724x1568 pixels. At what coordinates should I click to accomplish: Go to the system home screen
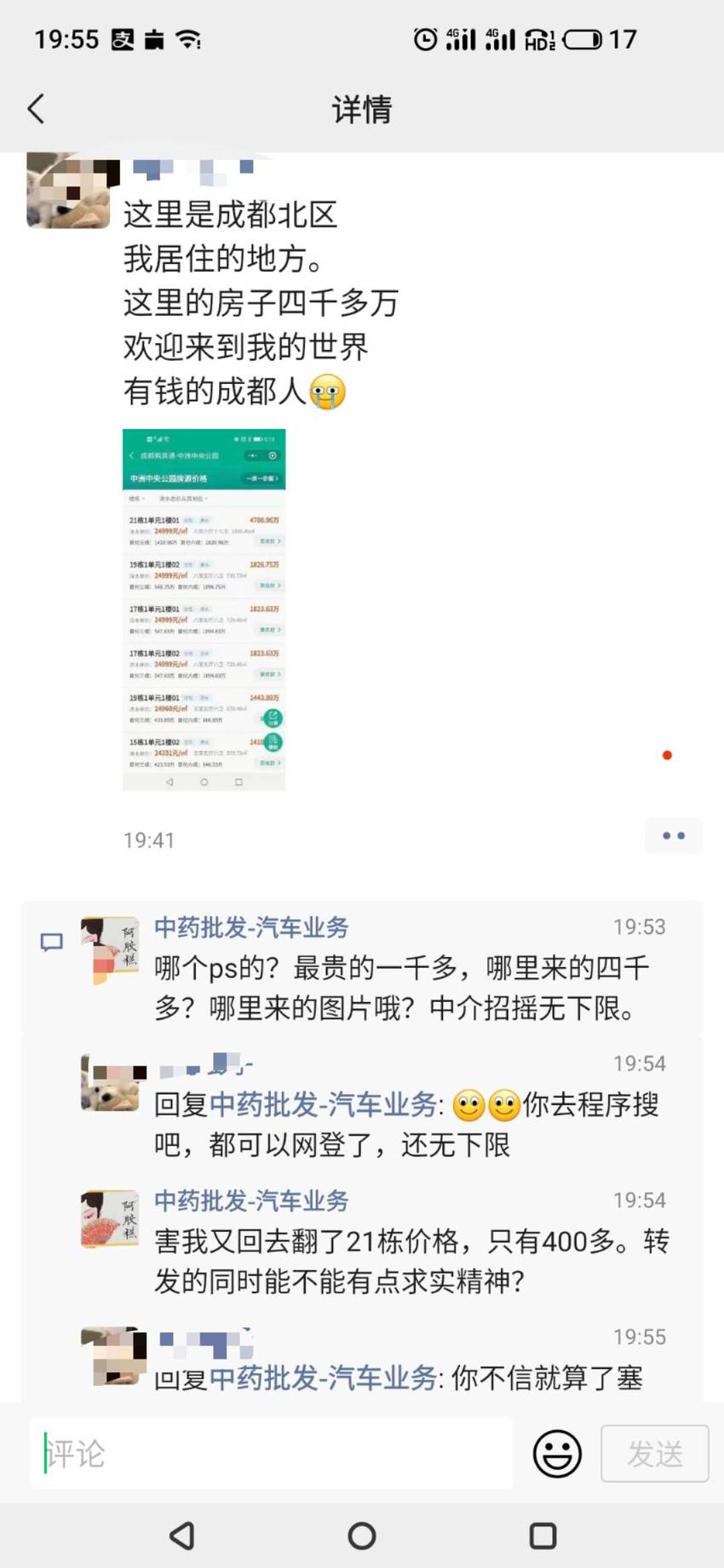tap(362, 1536)
